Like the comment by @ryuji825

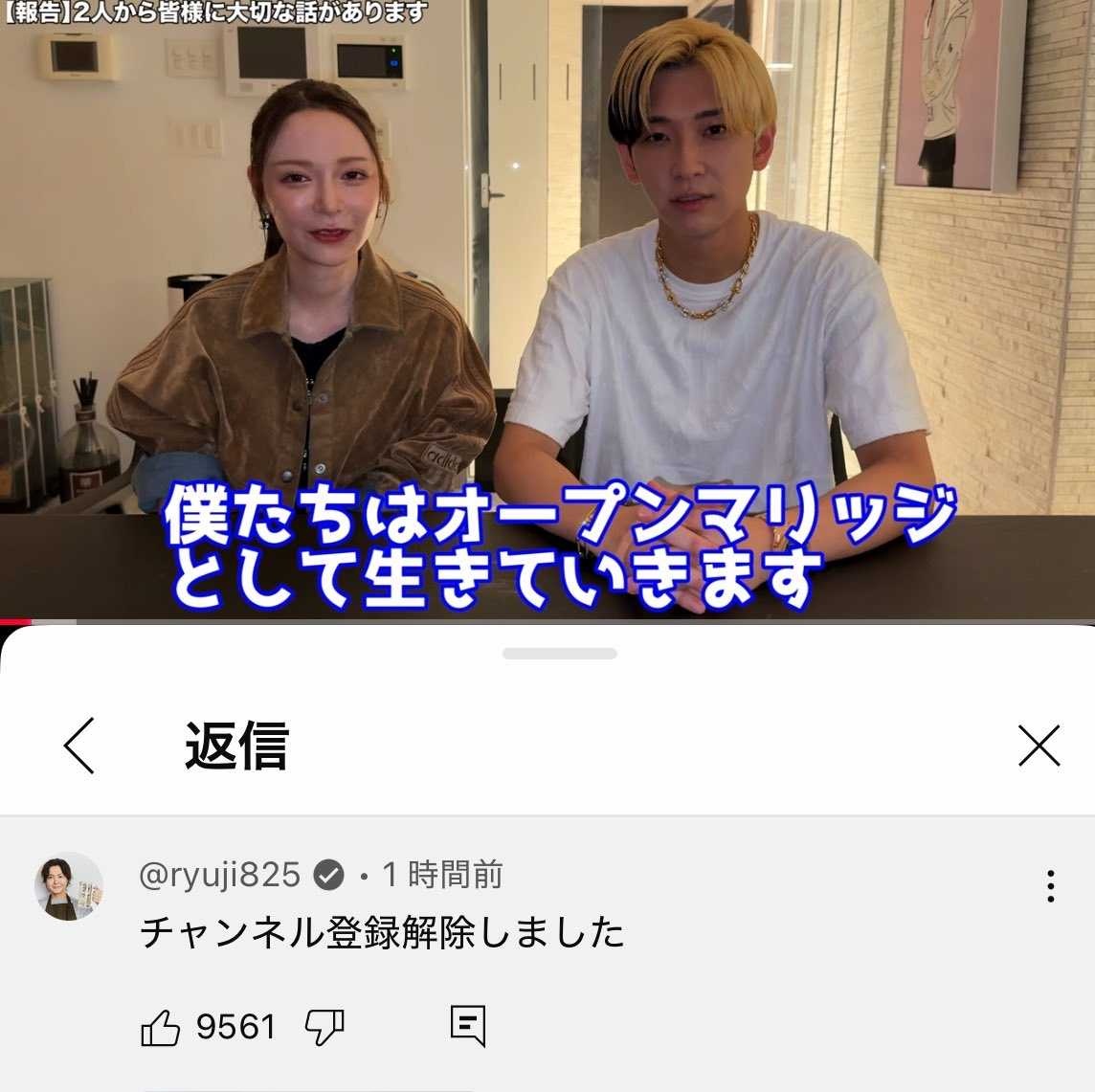coord(161,1028)
